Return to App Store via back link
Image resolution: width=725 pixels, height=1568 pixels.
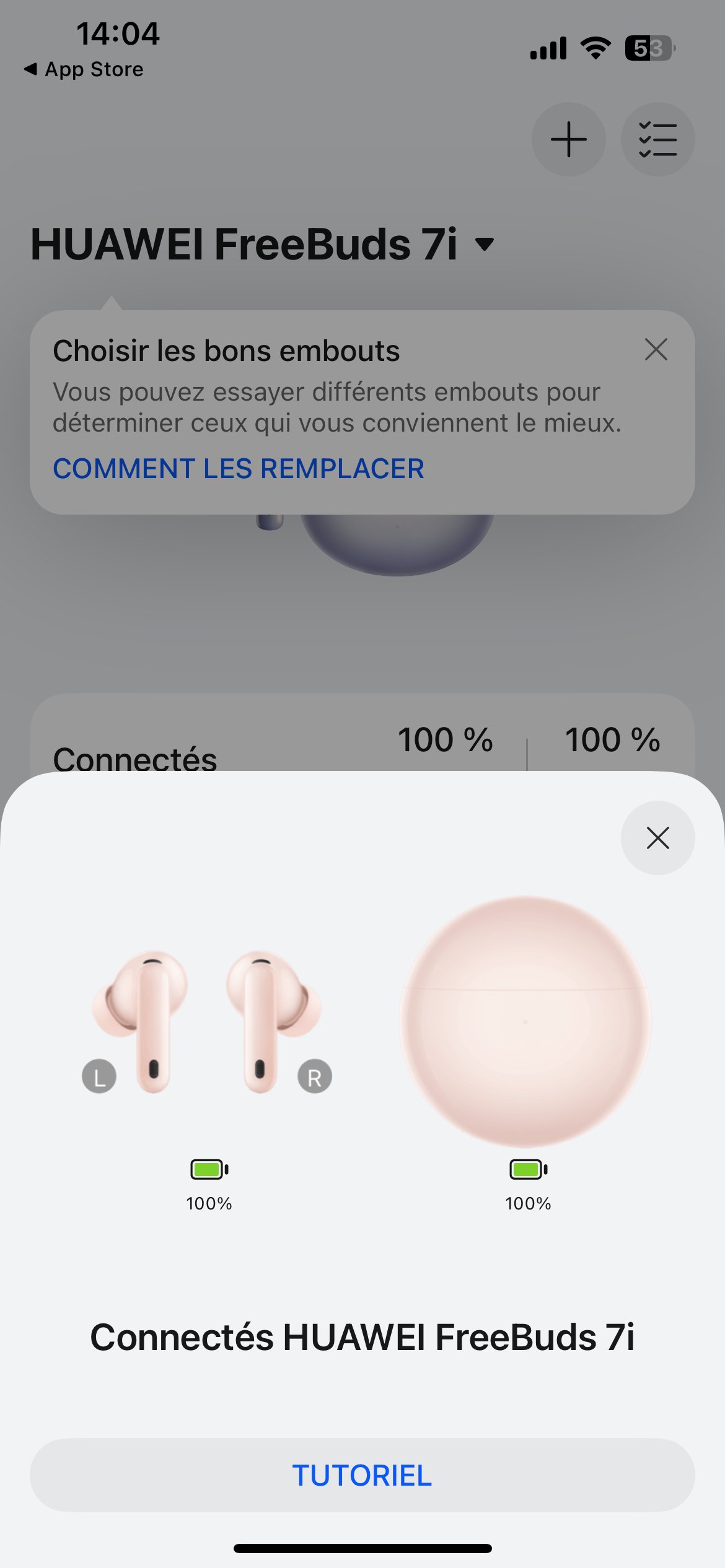pyautogui.click(x=84, y=69)
